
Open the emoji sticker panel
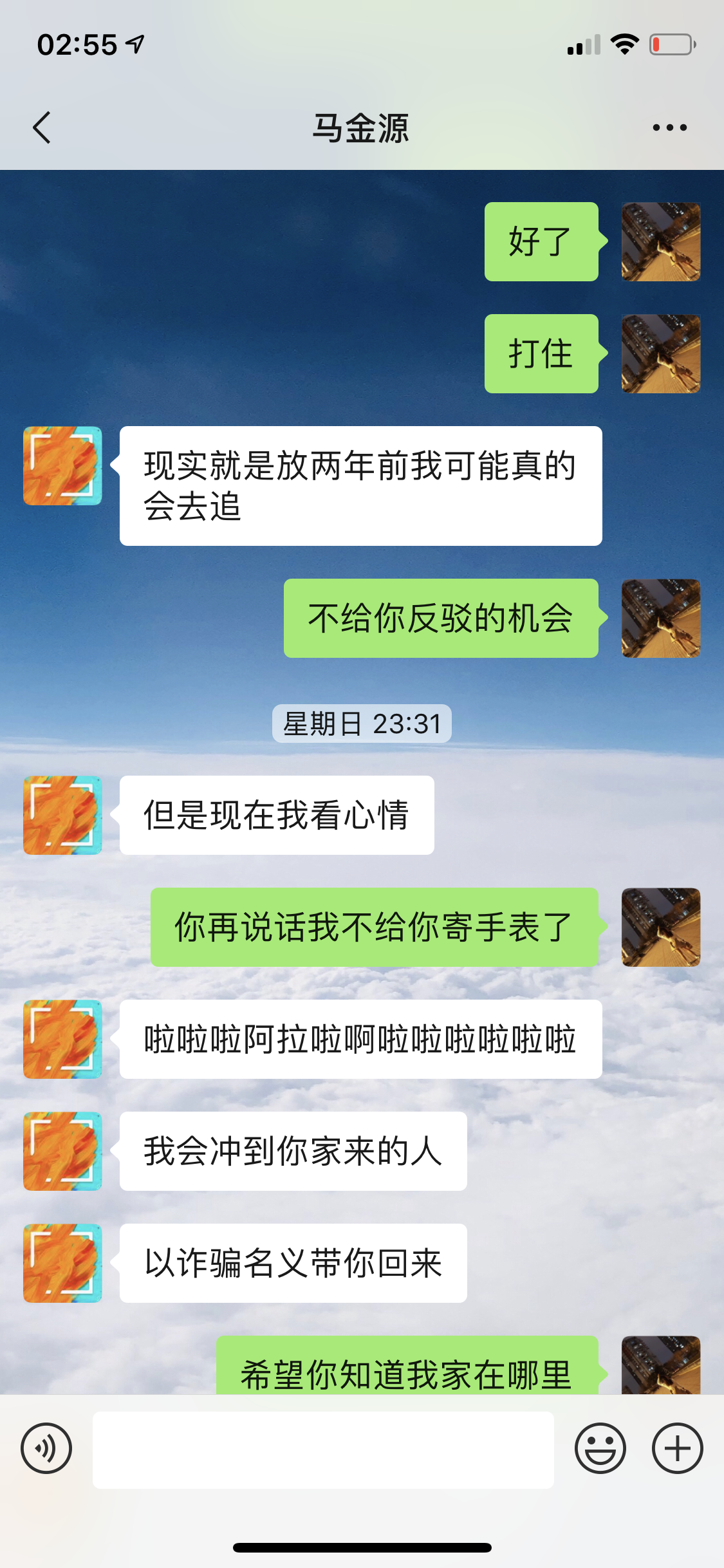coord(600,1448)
